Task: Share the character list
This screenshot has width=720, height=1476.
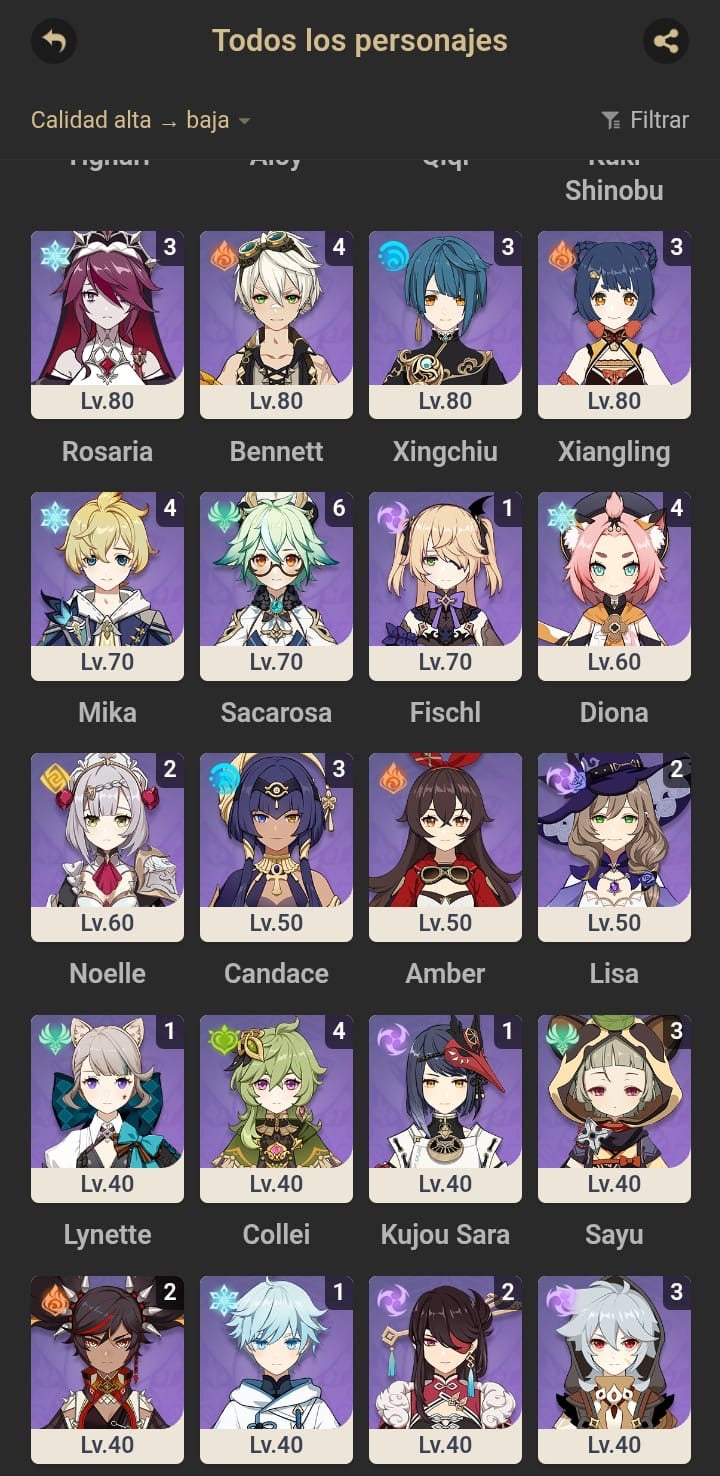Action: coord(665,41)
